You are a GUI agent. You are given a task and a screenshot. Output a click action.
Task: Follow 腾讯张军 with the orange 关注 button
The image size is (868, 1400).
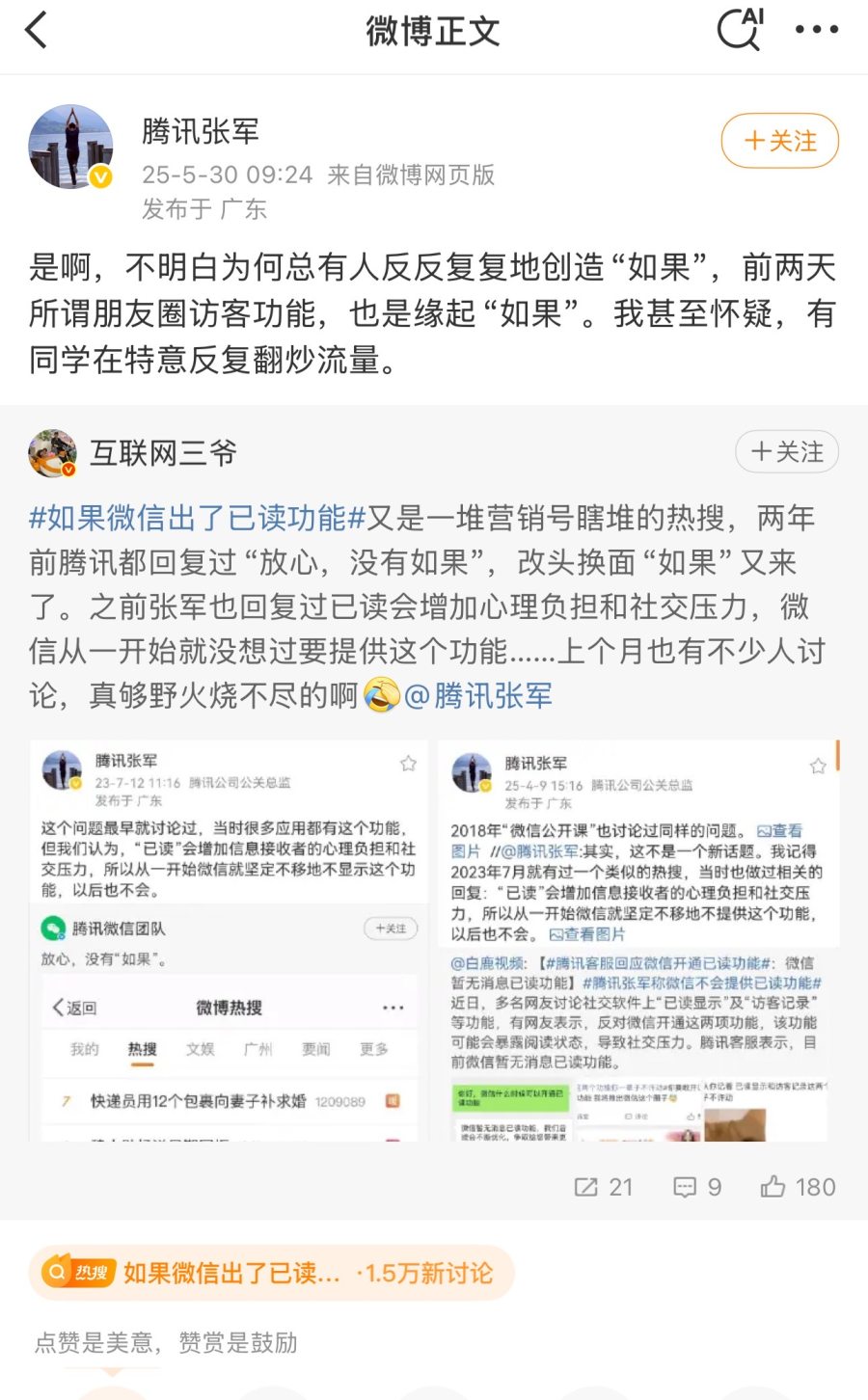point(779,141)
